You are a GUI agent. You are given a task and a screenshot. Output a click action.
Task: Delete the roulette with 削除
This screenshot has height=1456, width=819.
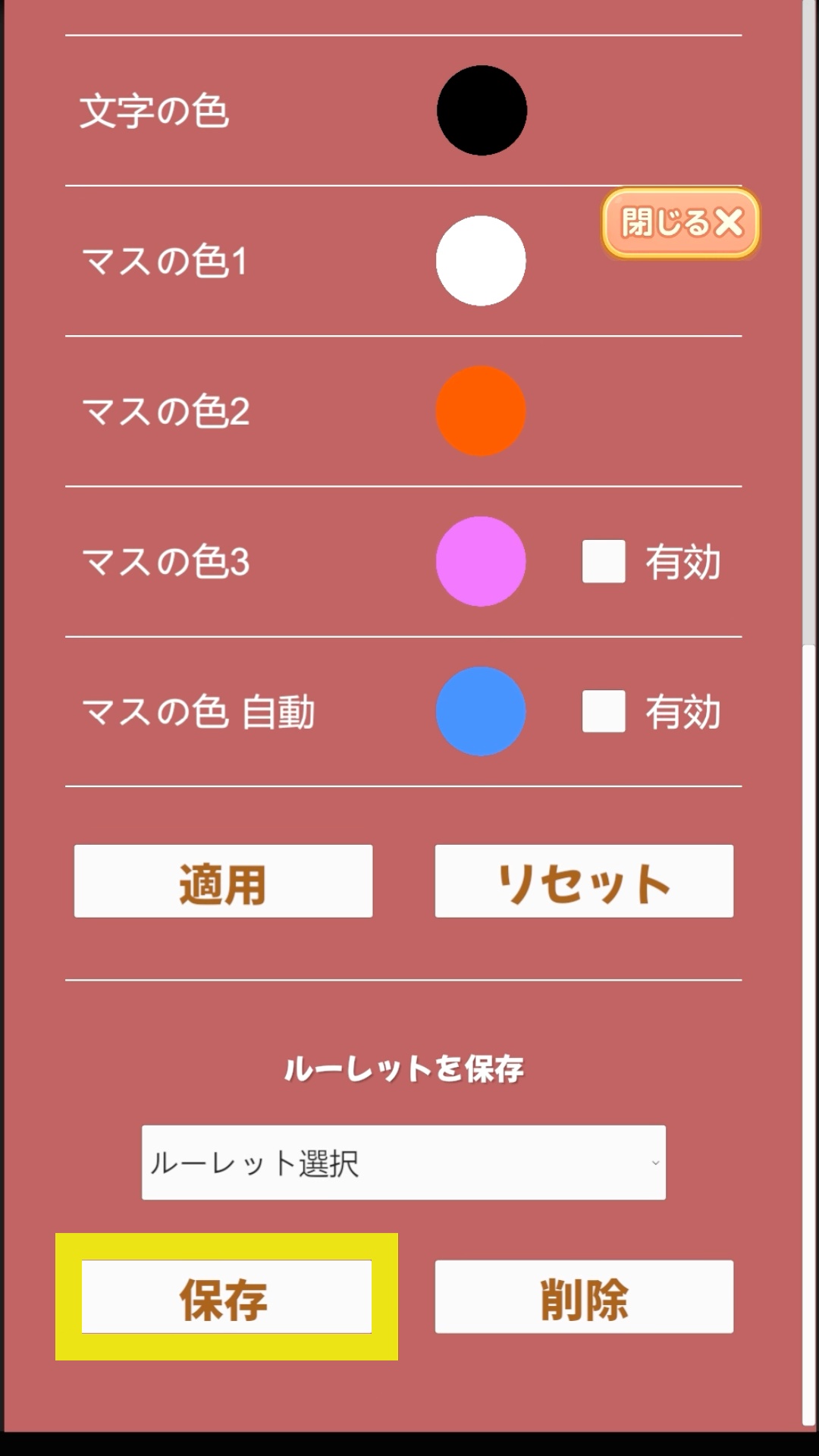584,1297
